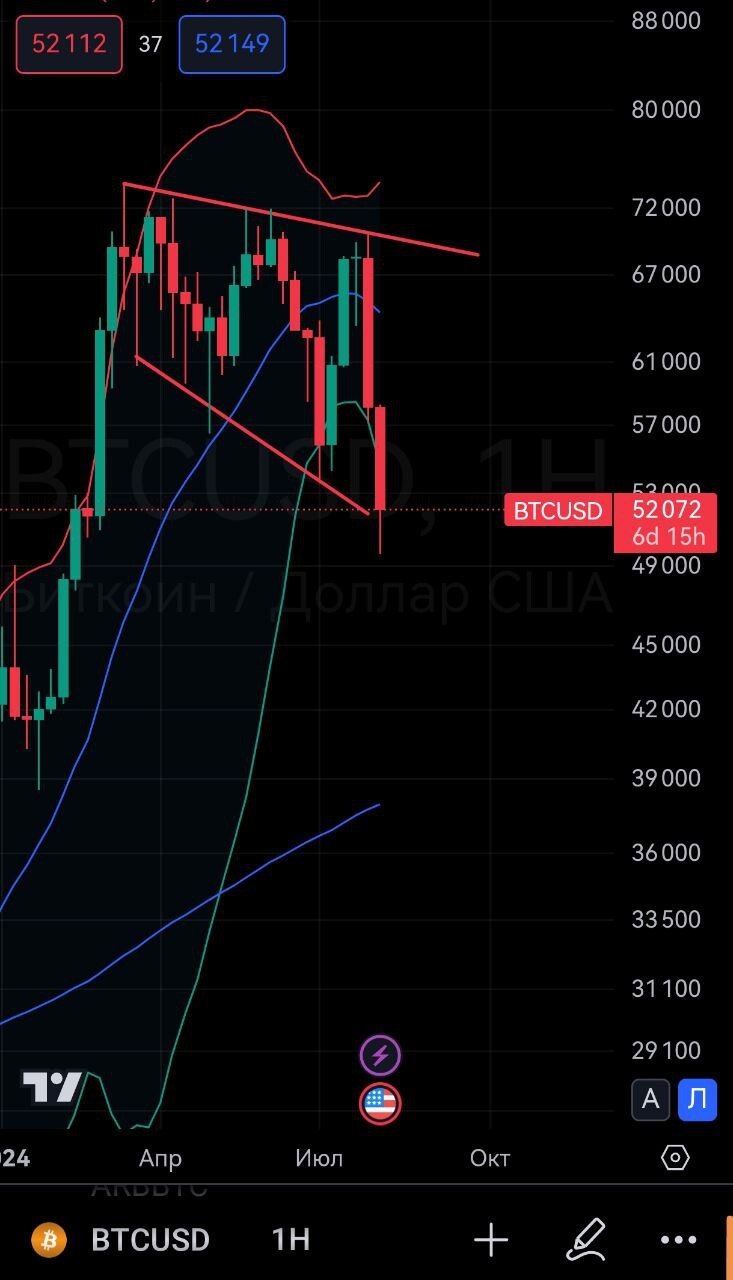Open the three-dot more menu
Viewport: 733px width, 1280px height.
click(x=678, y=1241)
